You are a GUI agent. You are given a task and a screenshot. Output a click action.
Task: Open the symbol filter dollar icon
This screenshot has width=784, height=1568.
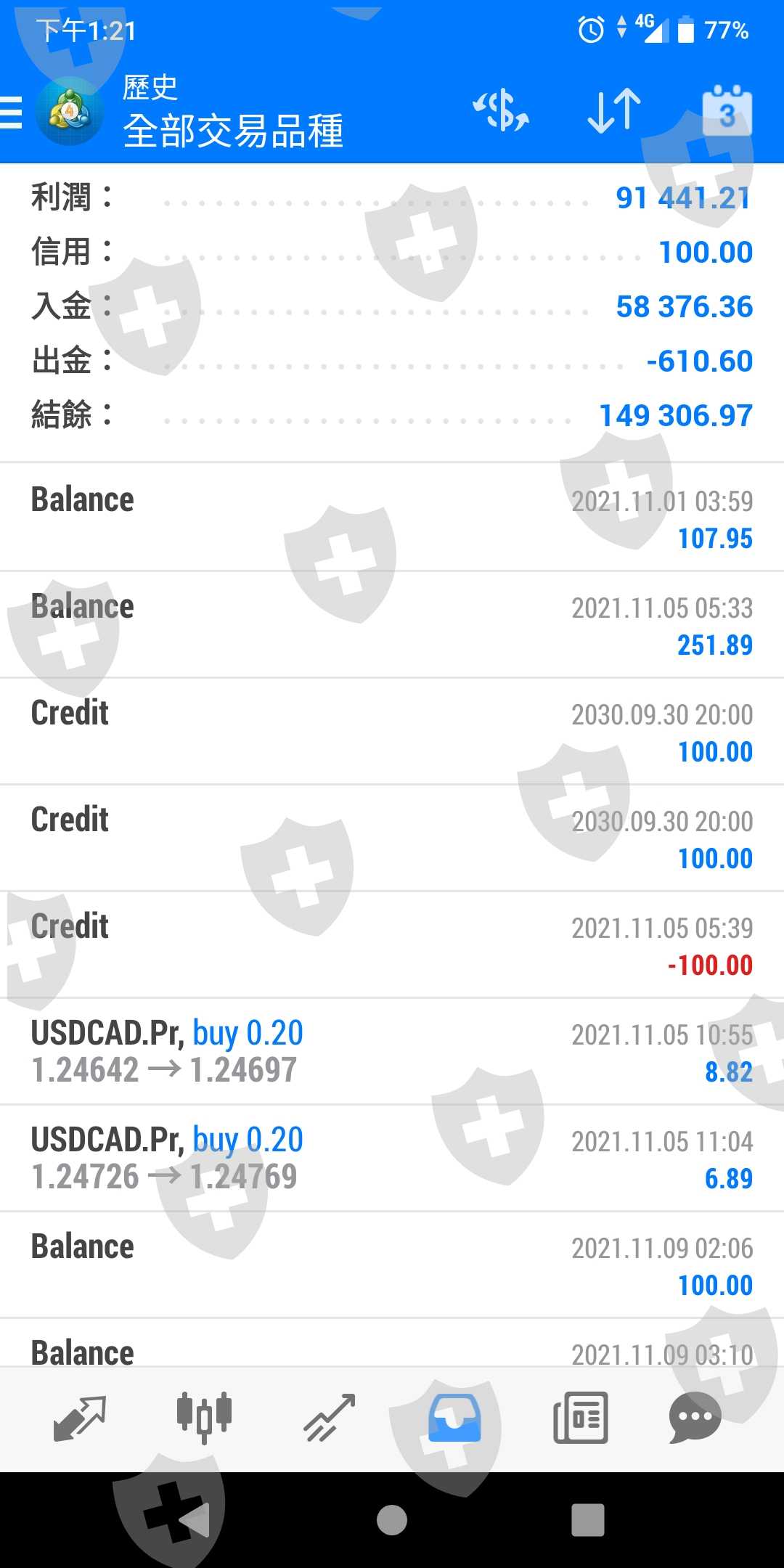tap(501, 111)
